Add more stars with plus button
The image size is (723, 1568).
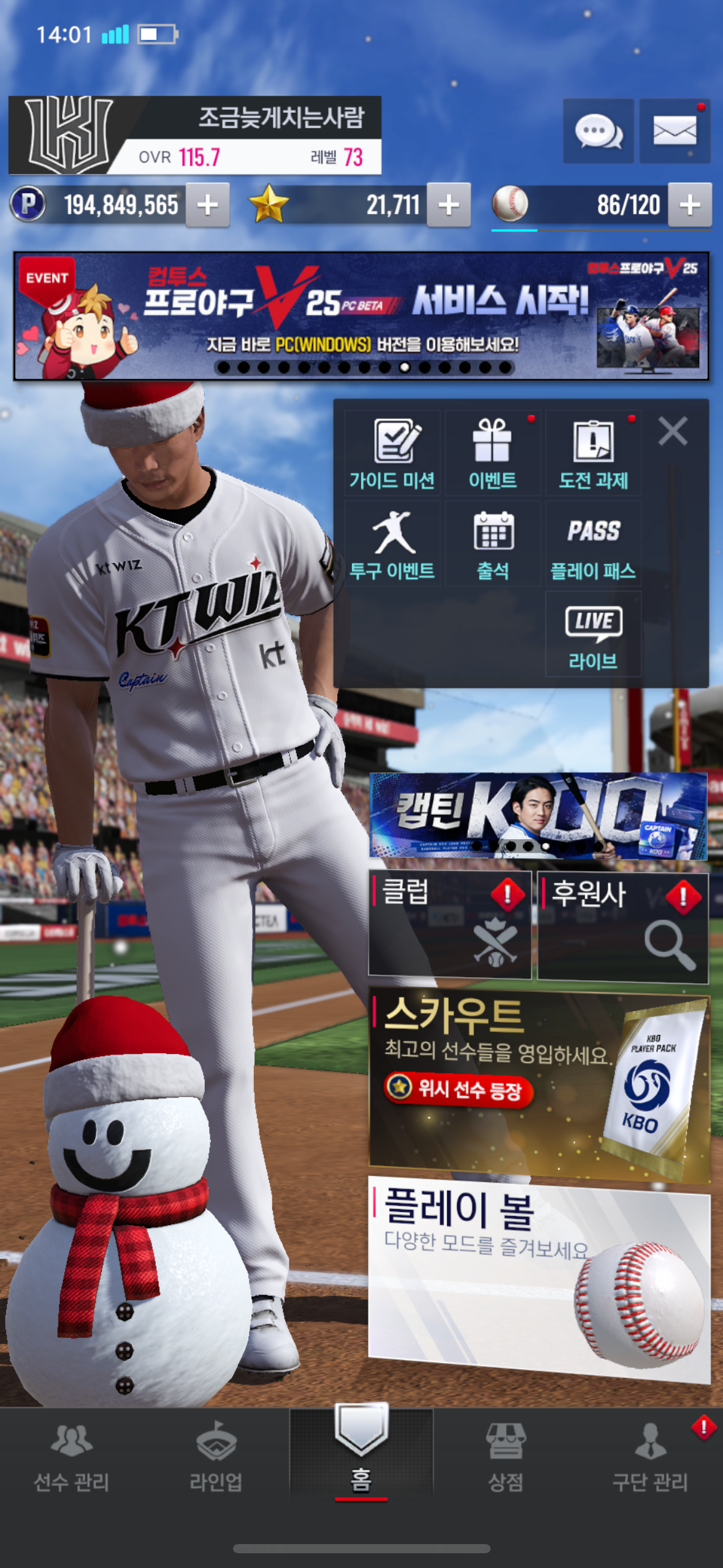[x=449, y=205]
